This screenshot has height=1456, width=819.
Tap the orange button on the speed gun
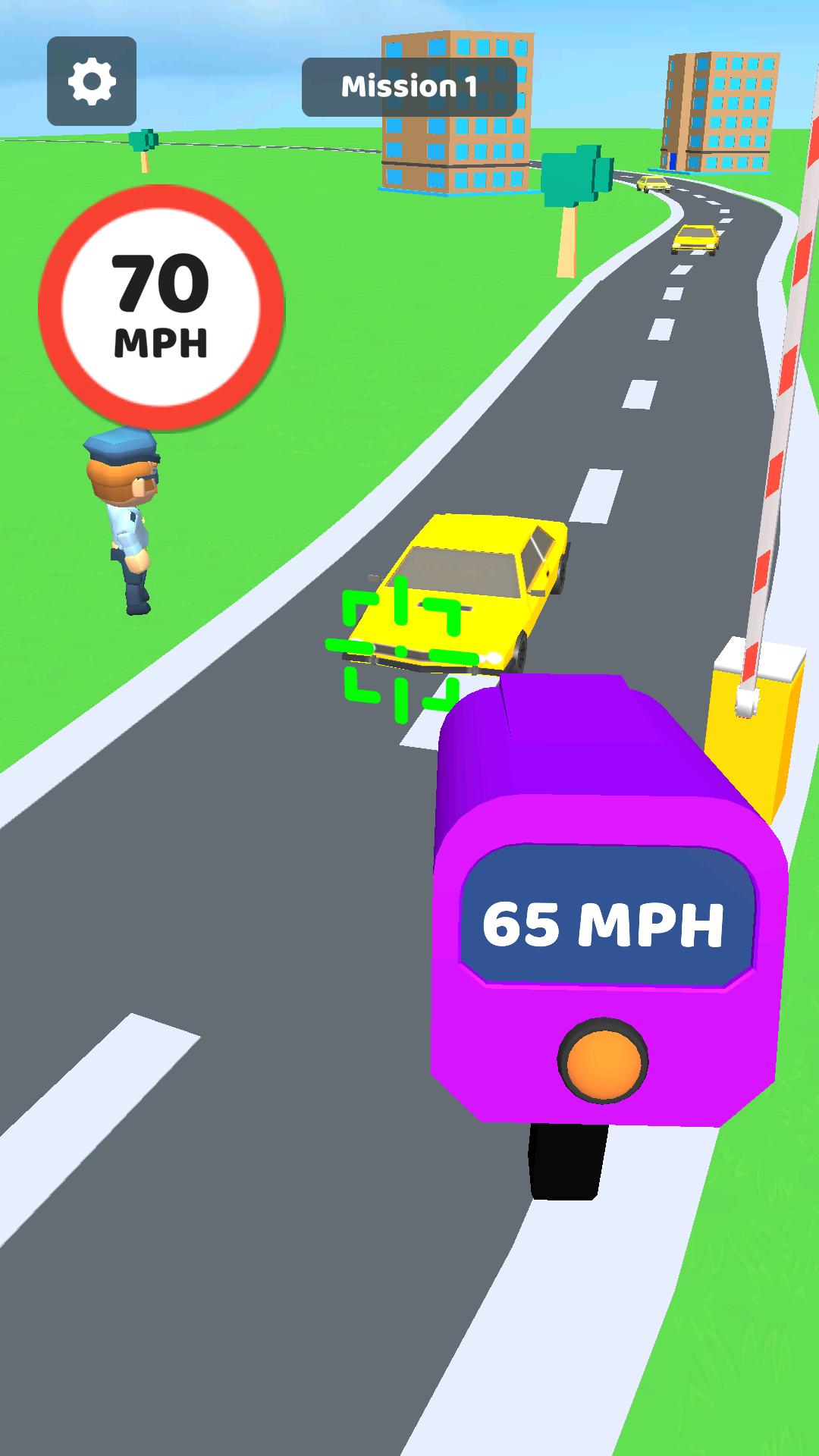[x=603, y=1060]
